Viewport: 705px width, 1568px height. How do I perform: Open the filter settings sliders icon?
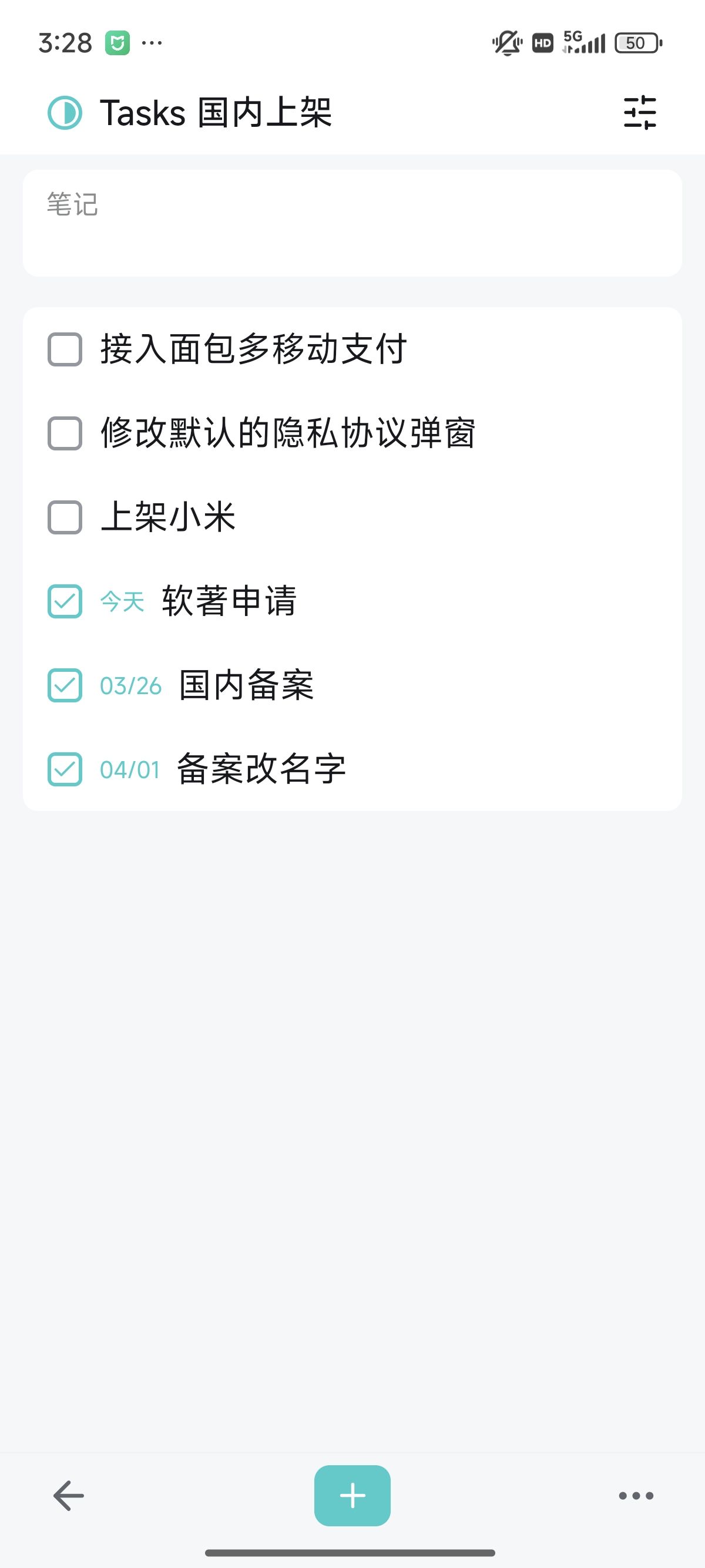tap(640, 113)
